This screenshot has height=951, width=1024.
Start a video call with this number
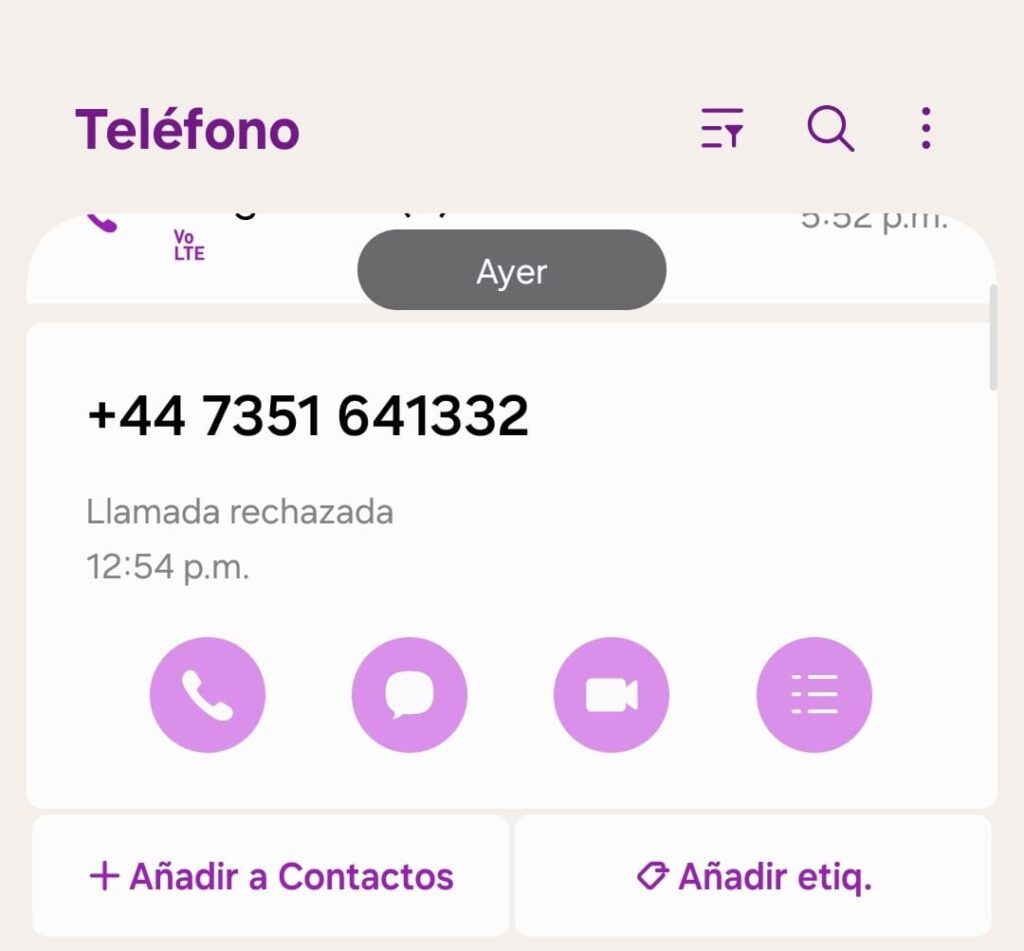point(611,694)
